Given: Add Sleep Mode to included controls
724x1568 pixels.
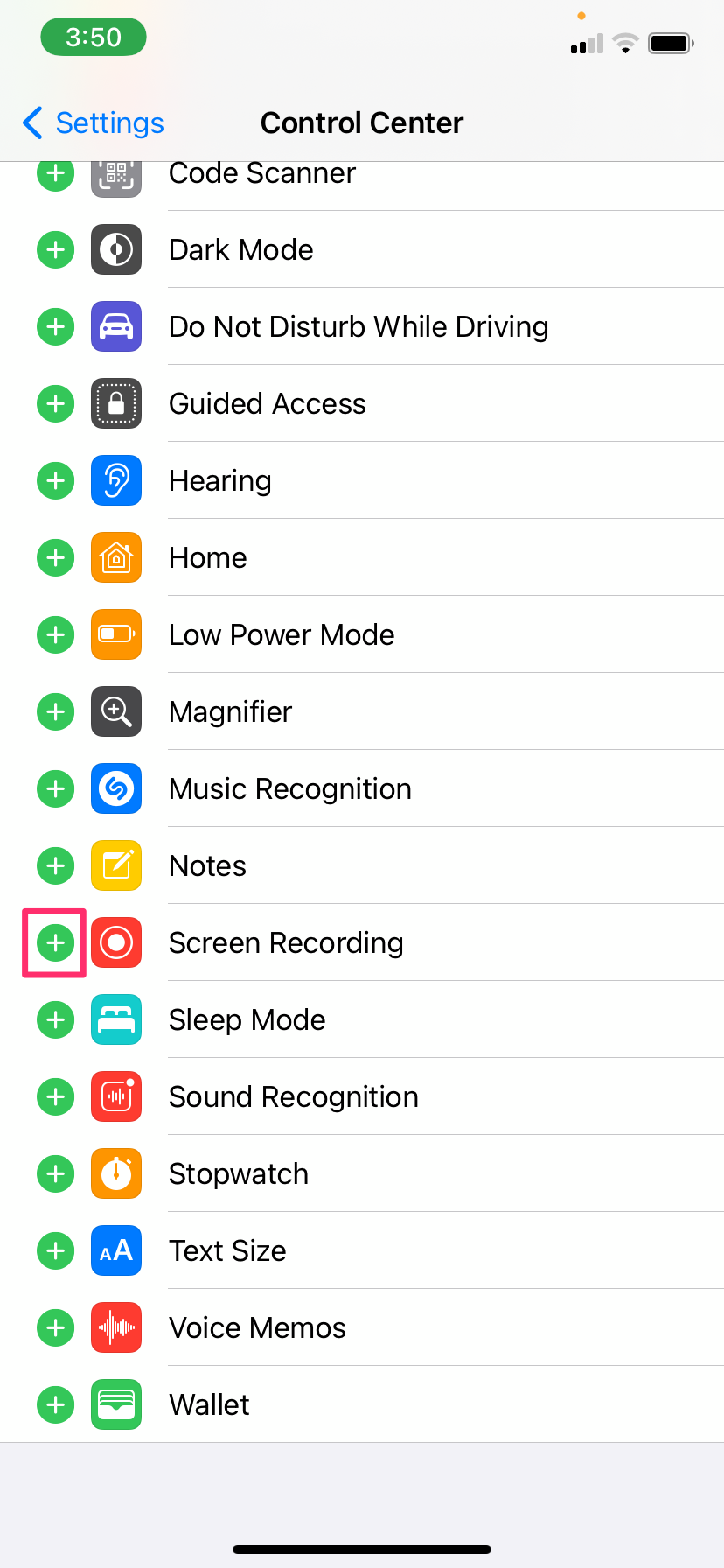Looking at the screenshot, I should pyautogui.click(x=54, y=1019).
